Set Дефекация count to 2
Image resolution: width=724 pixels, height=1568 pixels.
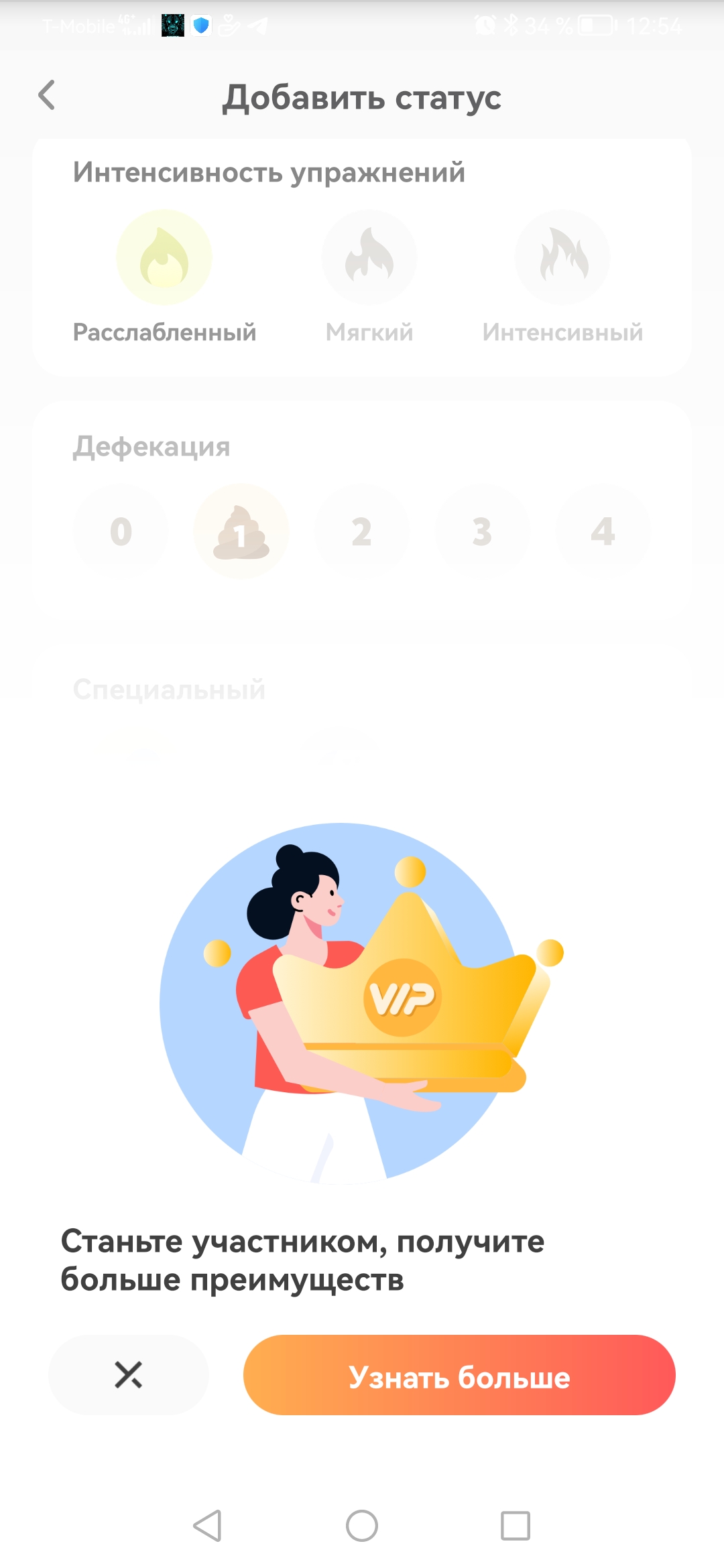pyautogui.click(x=362, y=531)
